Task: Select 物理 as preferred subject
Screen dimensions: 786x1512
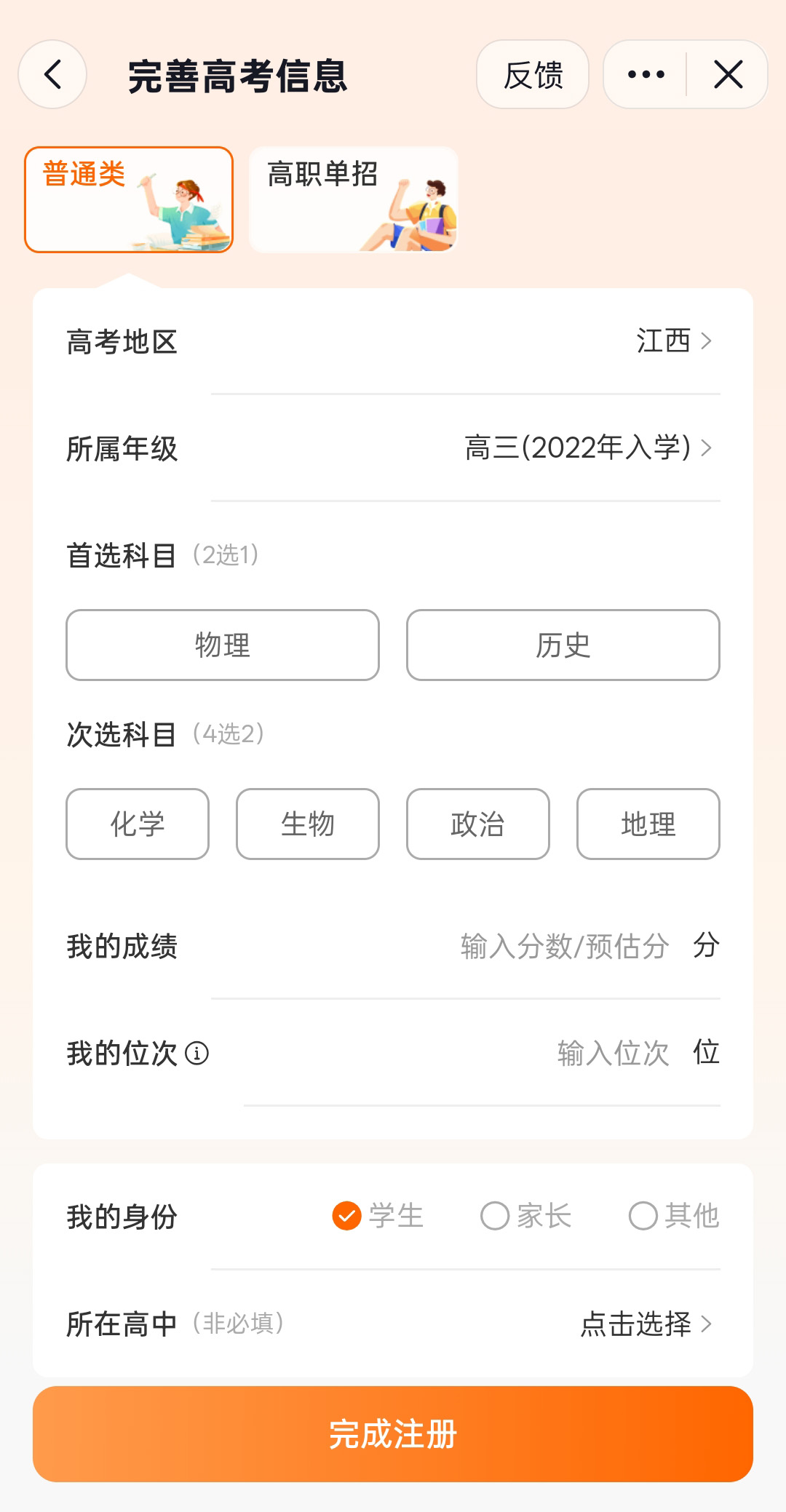Action: pyautogui.click(x=222, y=645)
